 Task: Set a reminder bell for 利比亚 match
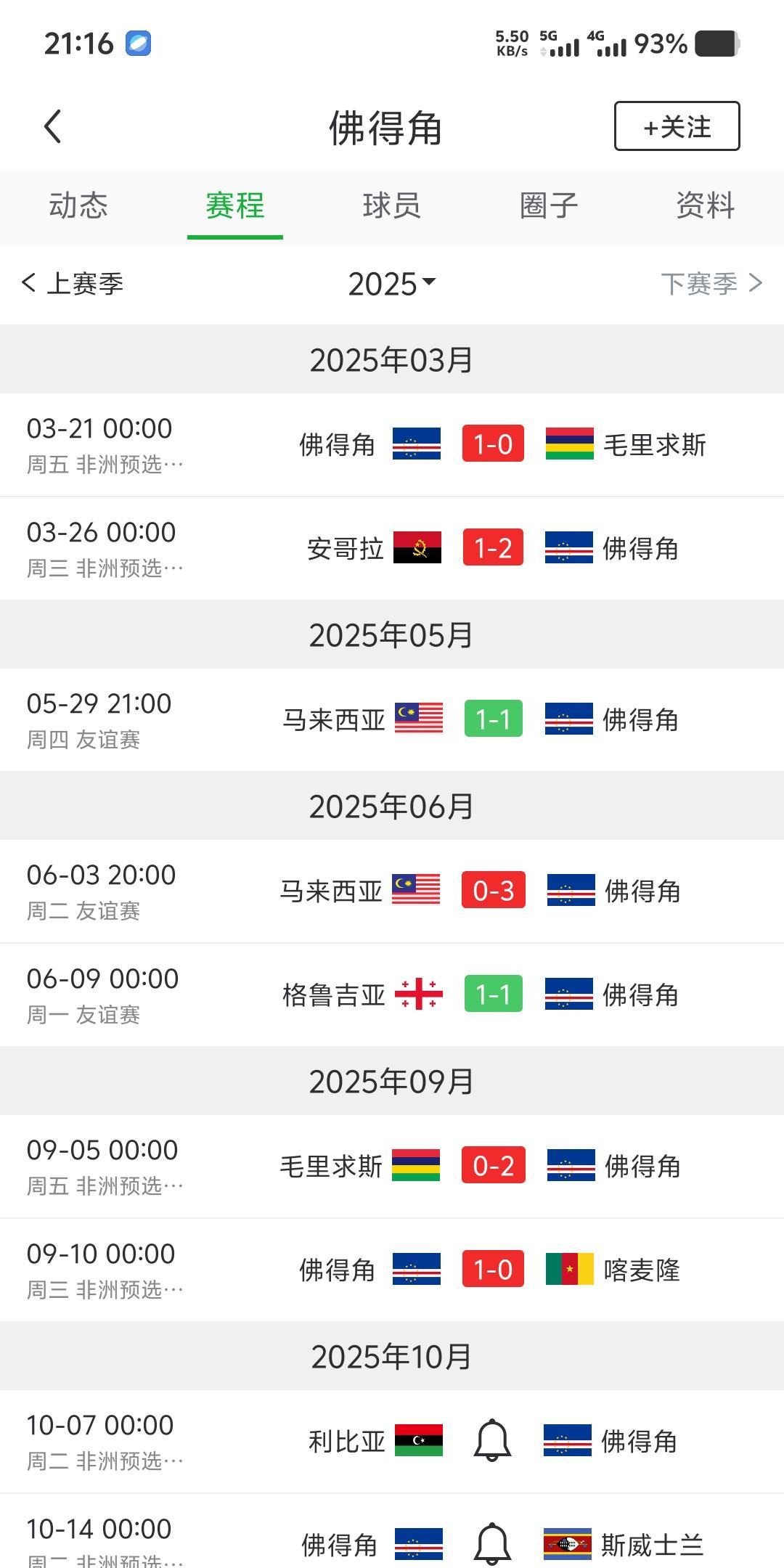pyautogui.click(x=493, y=1440)
